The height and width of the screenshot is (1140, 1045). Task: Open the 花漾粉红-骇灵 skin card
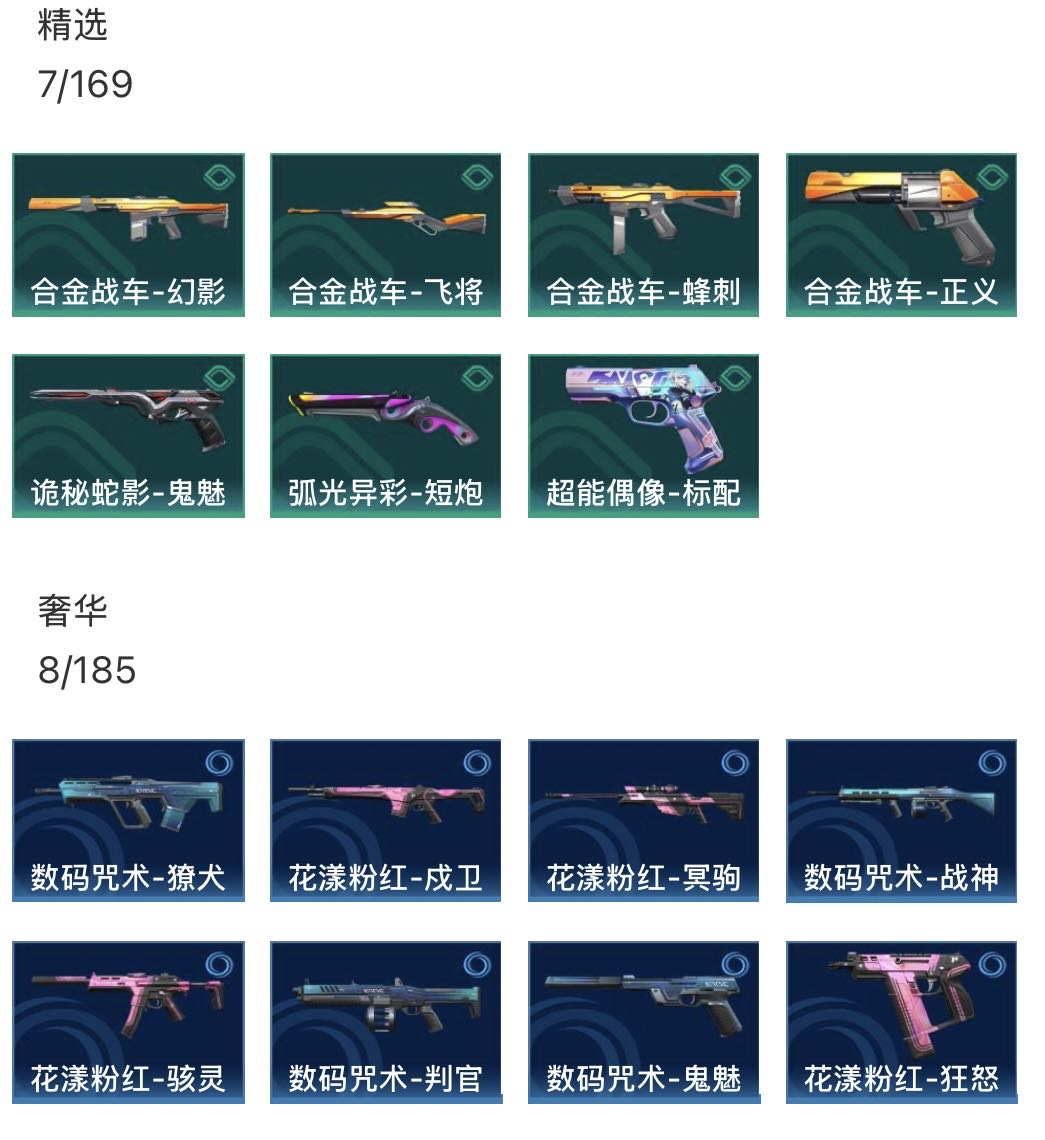[128, 1021]
